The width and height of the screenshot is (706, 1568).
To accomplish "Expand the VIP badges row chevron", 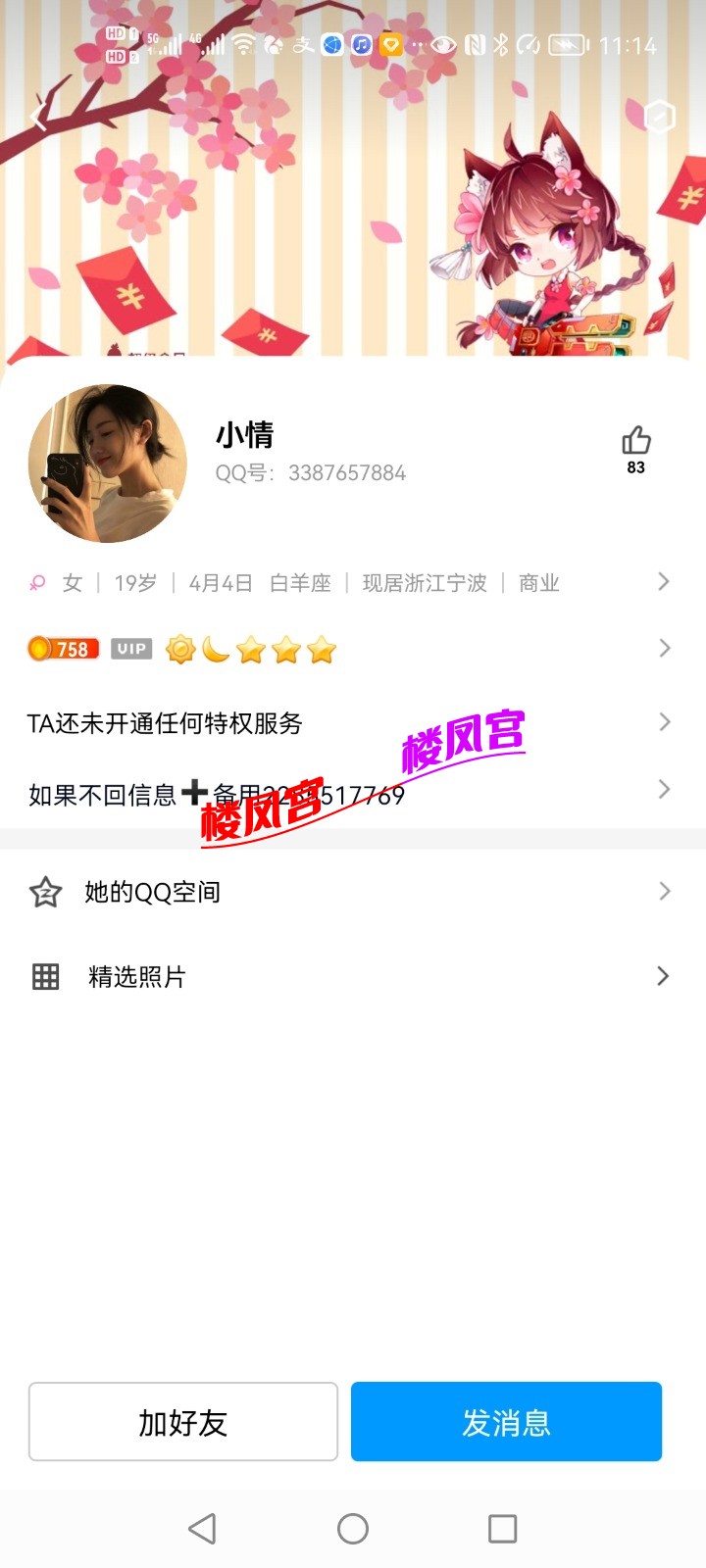I will click(664, 648).
